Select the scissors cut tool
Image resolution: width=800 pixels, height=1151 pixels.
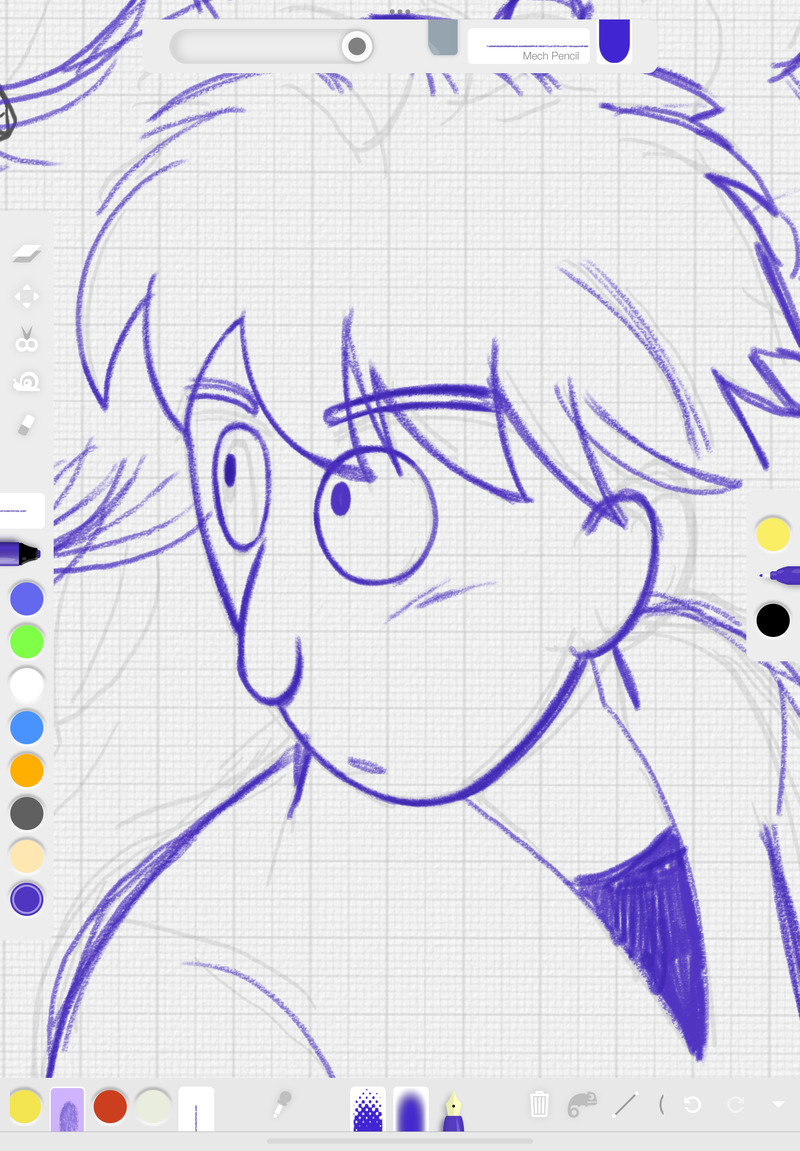(x=27, y=340)
